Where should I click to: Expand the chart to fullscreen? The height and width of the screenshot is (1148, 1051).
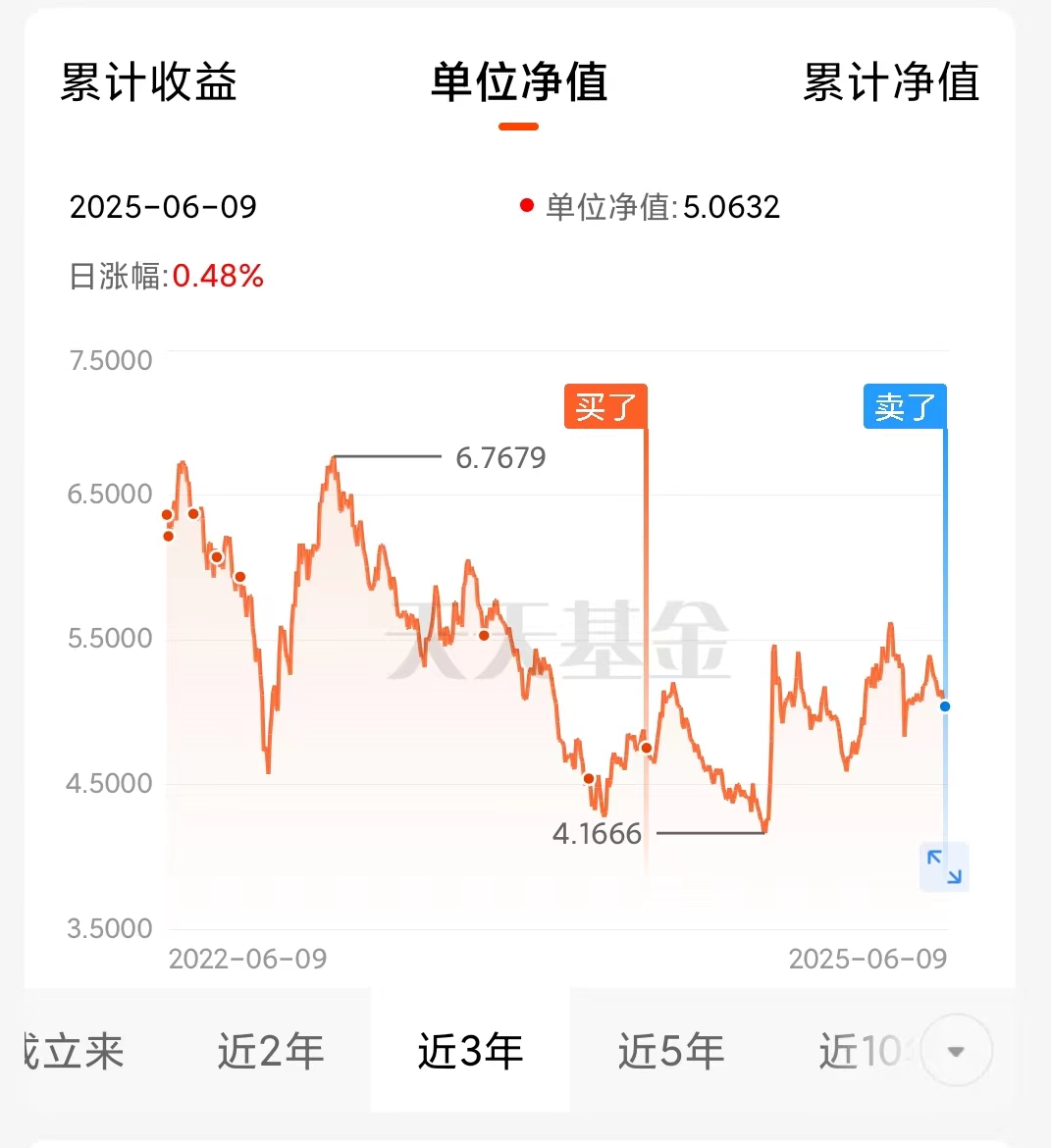944,866
